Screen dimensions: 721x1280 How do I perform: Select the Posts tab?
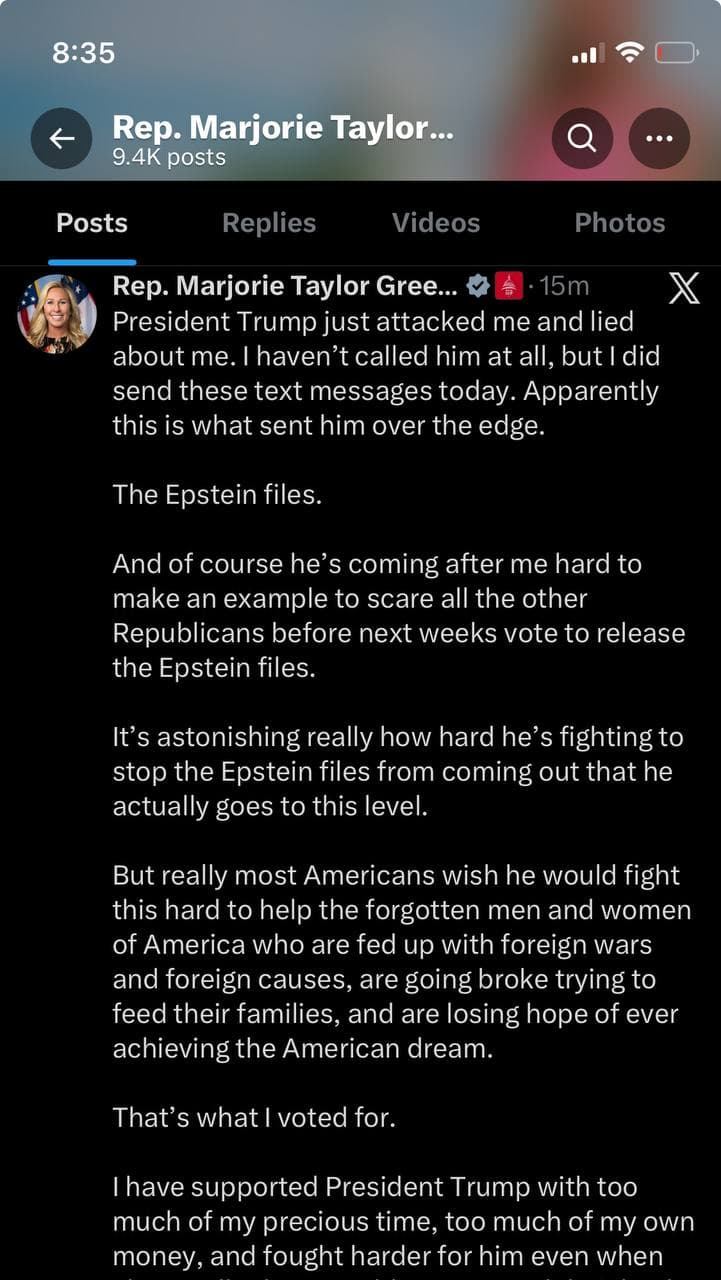[x=91, y=222]
